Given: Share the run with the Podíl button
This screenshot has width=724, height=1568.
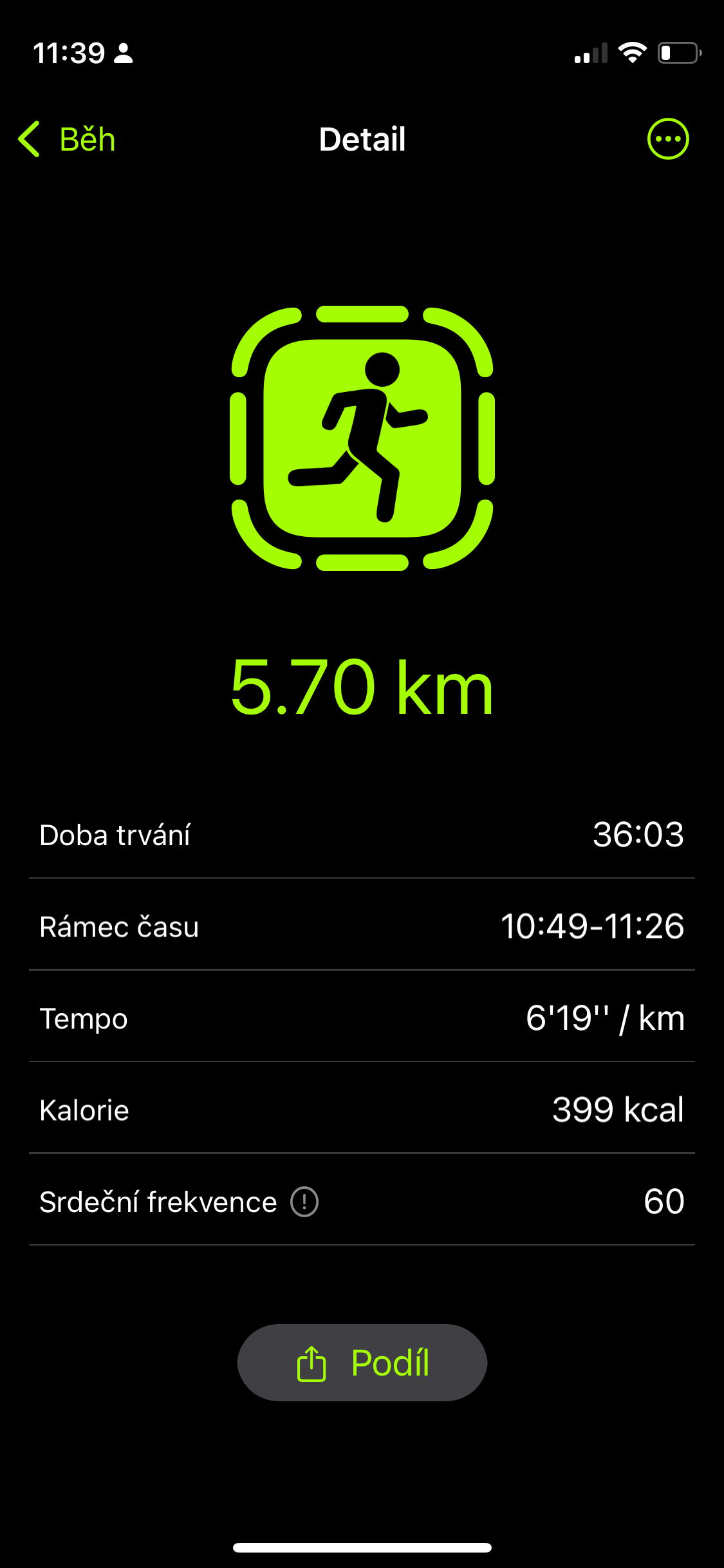Looking at the screenshot, I should click(362, 1363).
